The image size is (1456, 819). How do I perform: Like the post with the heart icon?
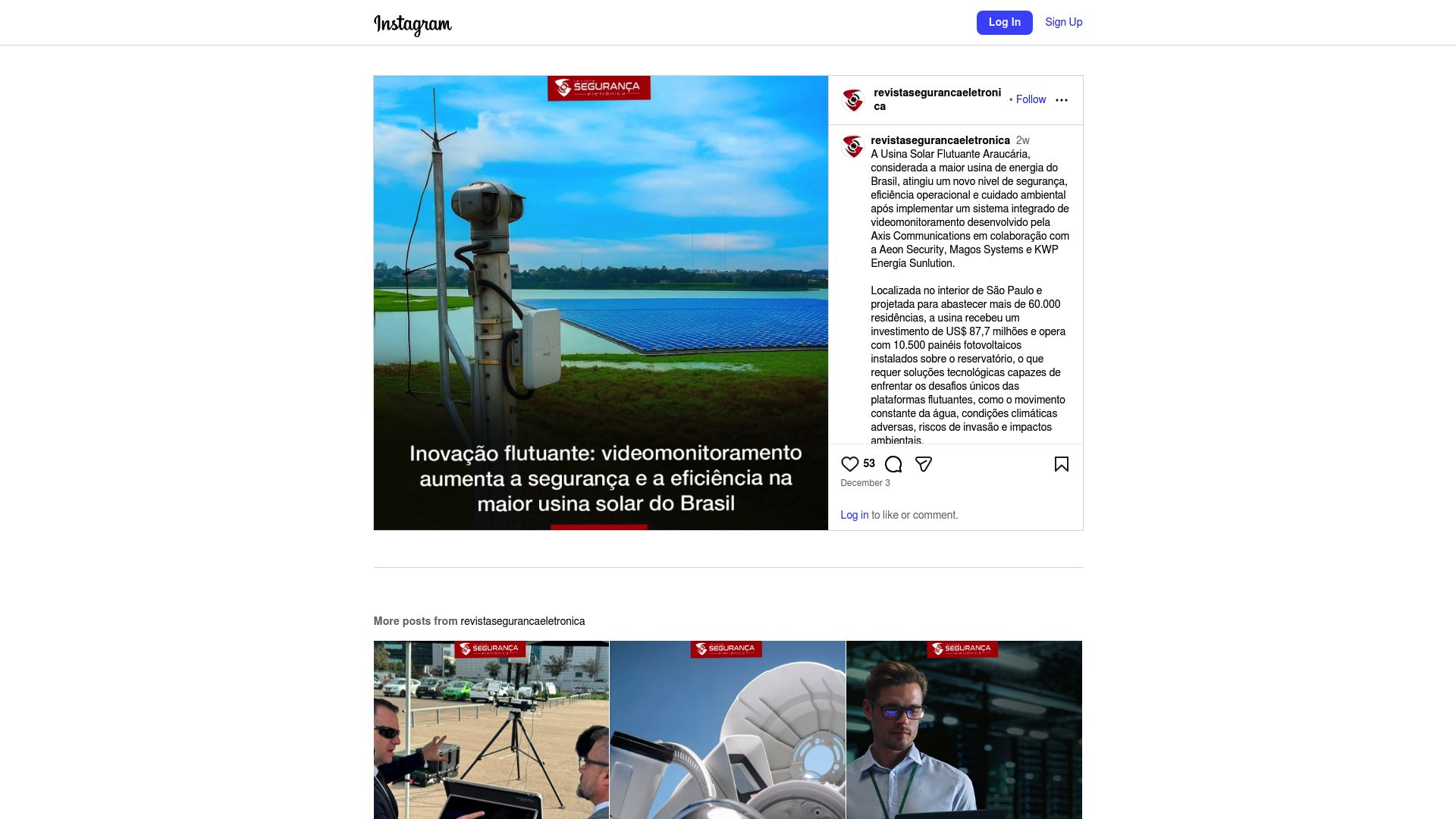[x=849, y=464]
